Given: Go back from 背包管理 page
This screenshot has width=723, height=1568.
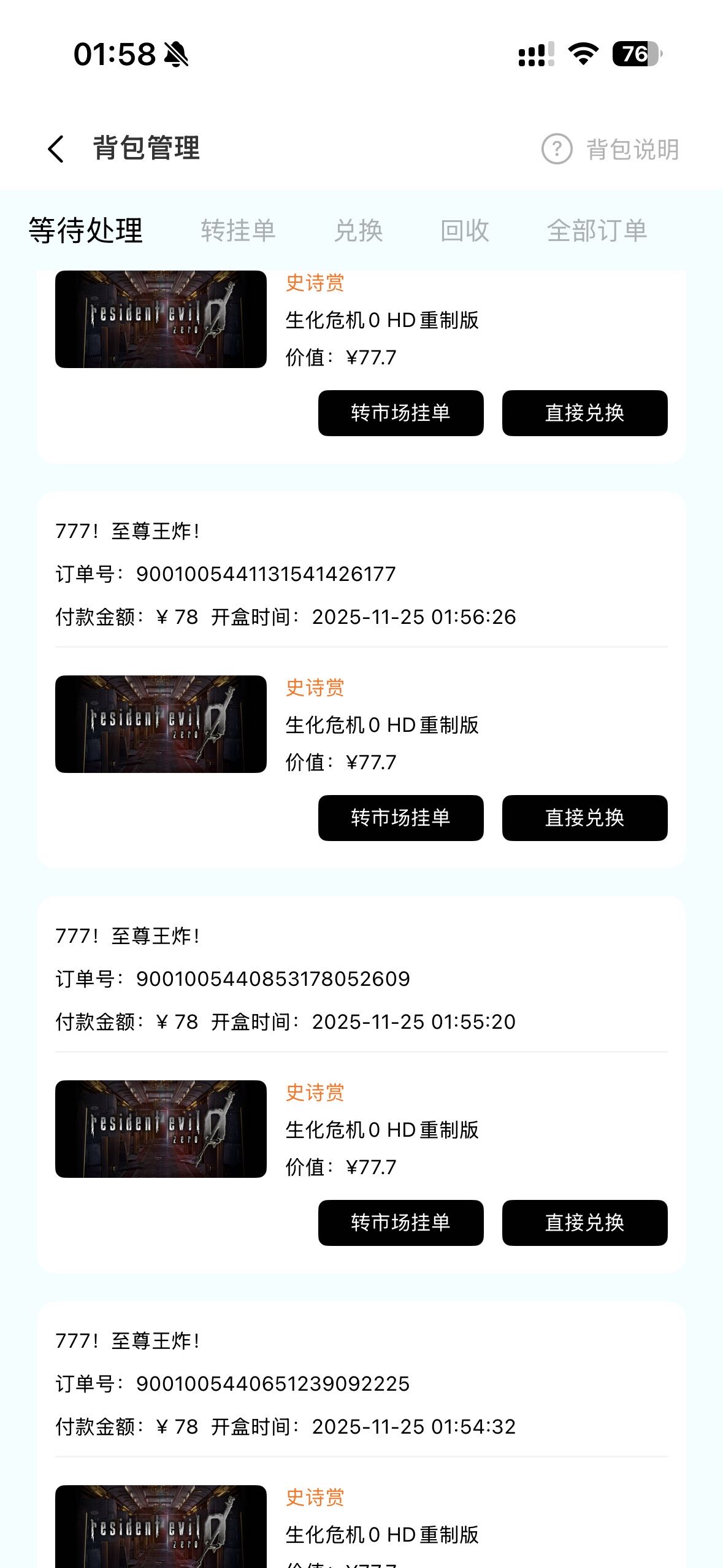Looking at the screenshot, I should pos(56,149).
